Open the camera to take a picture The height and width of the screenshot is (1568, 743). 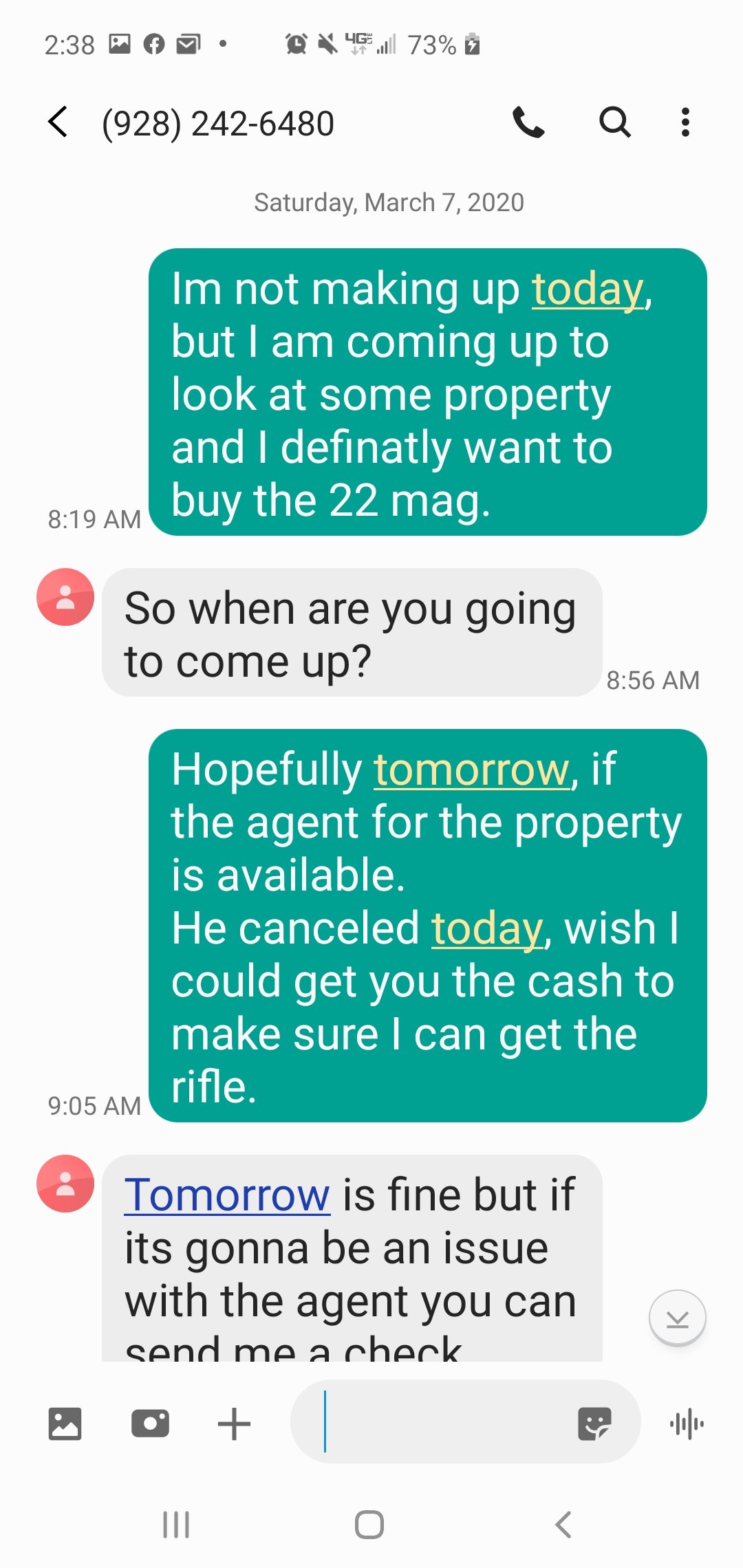tap(150, 1424)
